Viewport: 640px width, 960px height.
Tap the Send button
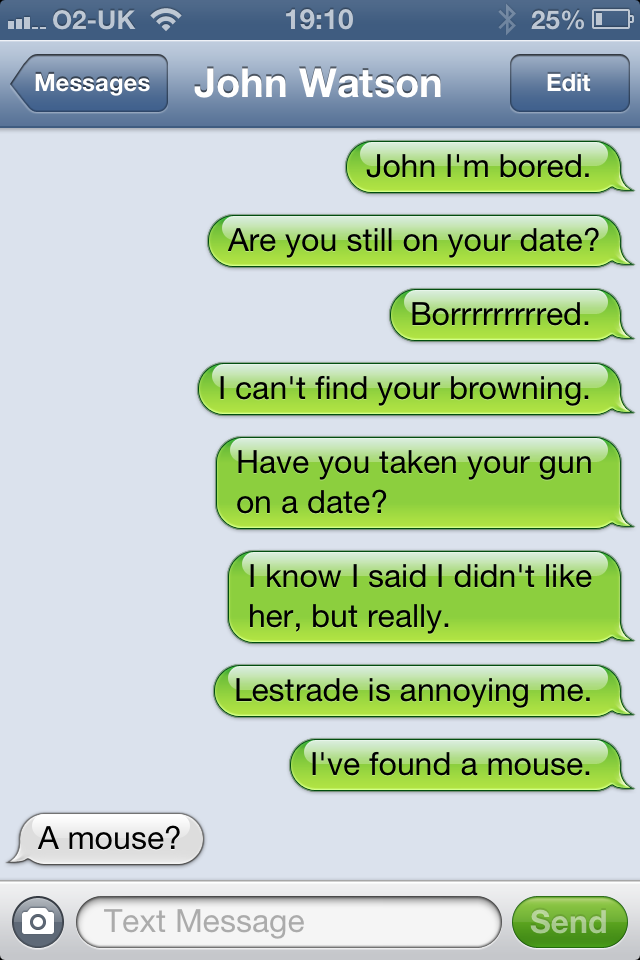click(x=568, y=921)
